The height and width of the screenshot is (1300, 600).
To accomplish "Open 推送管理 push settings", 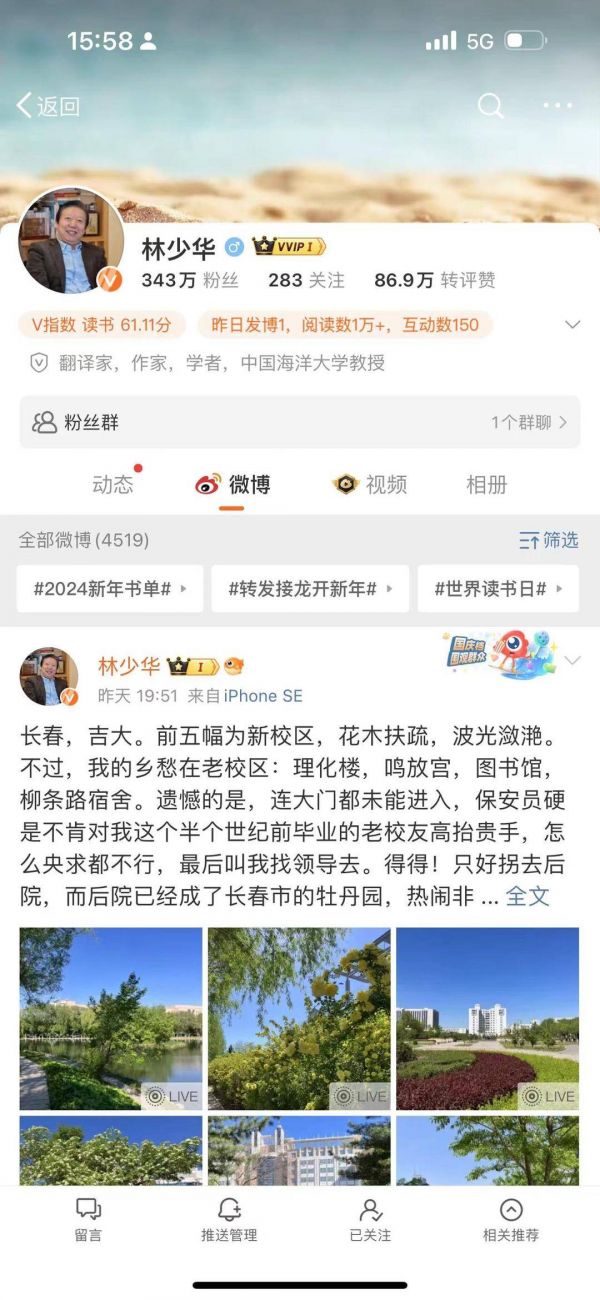I will coord(229,1220).
